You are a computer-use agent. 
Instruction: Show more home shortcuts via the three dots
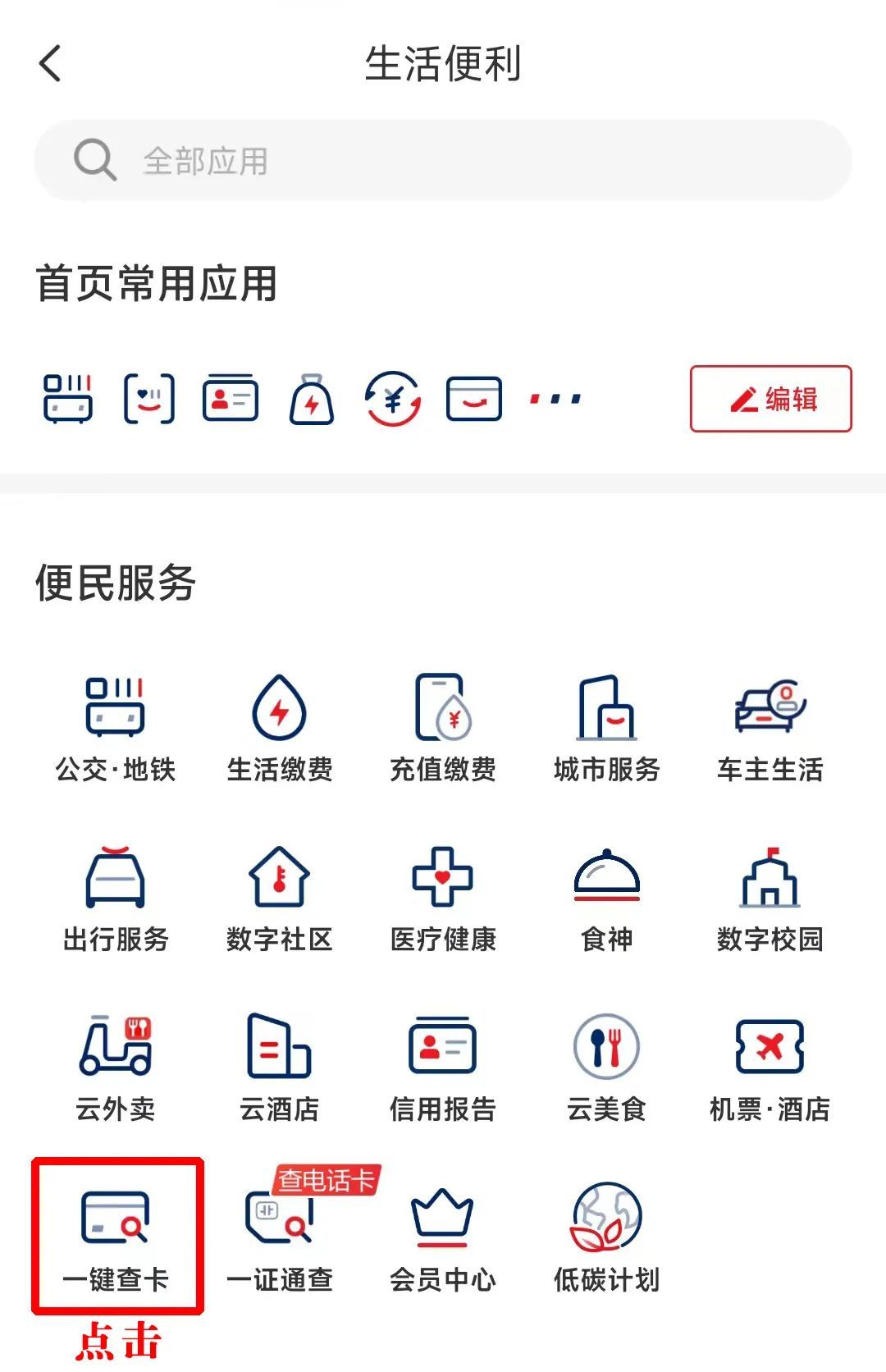point(555,400)
